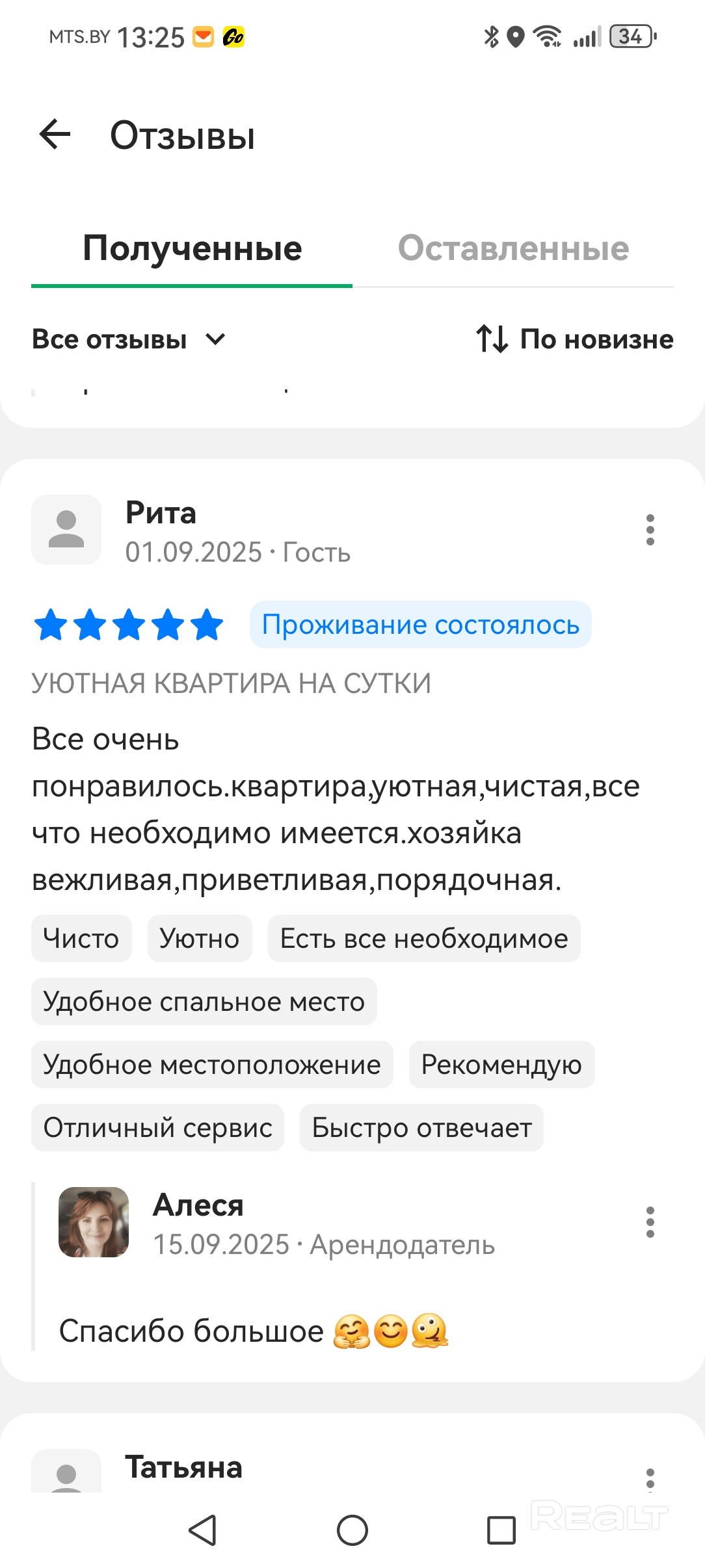Screen dimensions: 705x1568
Task: Switch to the Оставленные tab
Action: tap(513, 249)
